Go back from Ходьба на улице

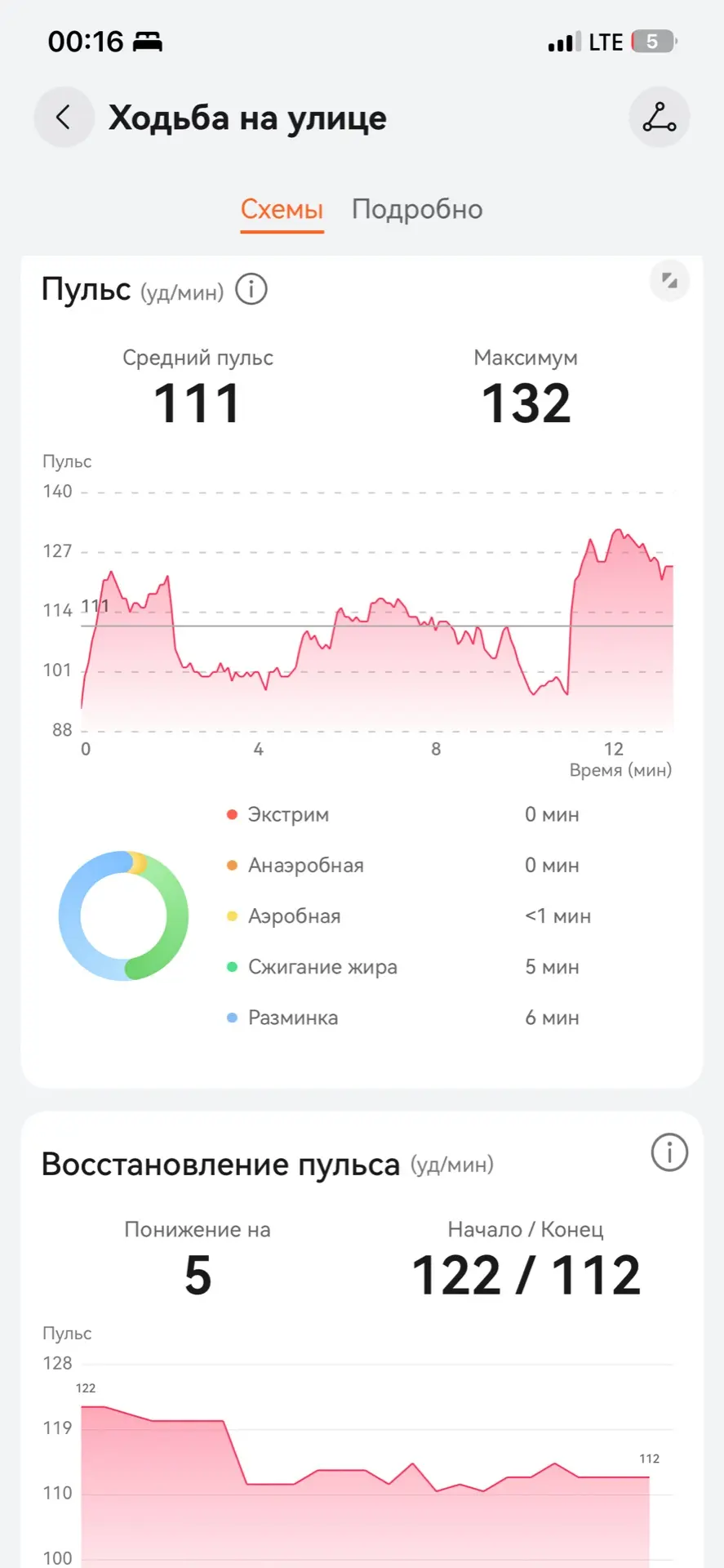click(64, 118)
